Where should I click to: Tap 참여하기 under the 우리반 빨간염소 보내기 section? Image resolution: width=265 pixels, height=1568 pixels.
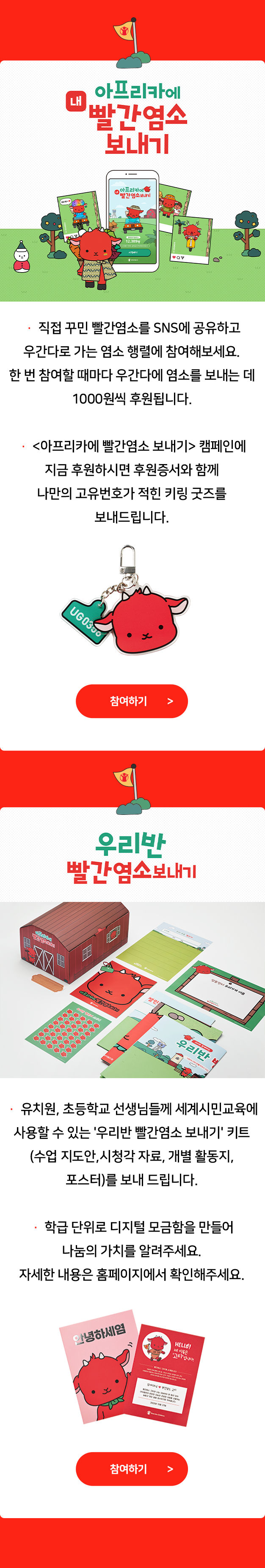[x=132, y=1469]
